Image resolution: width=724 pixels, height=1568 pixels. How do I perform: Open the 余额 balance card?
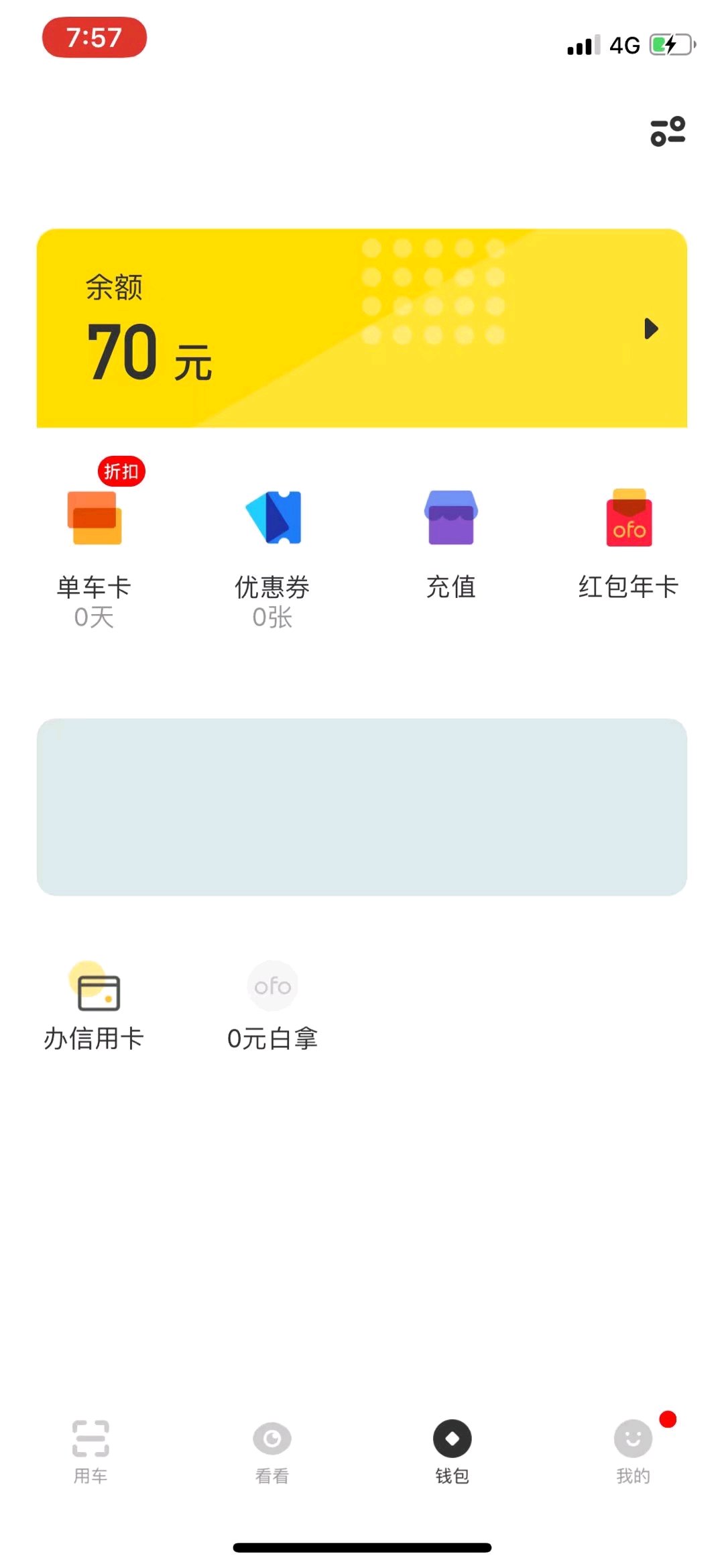click(x=362, y=328)
